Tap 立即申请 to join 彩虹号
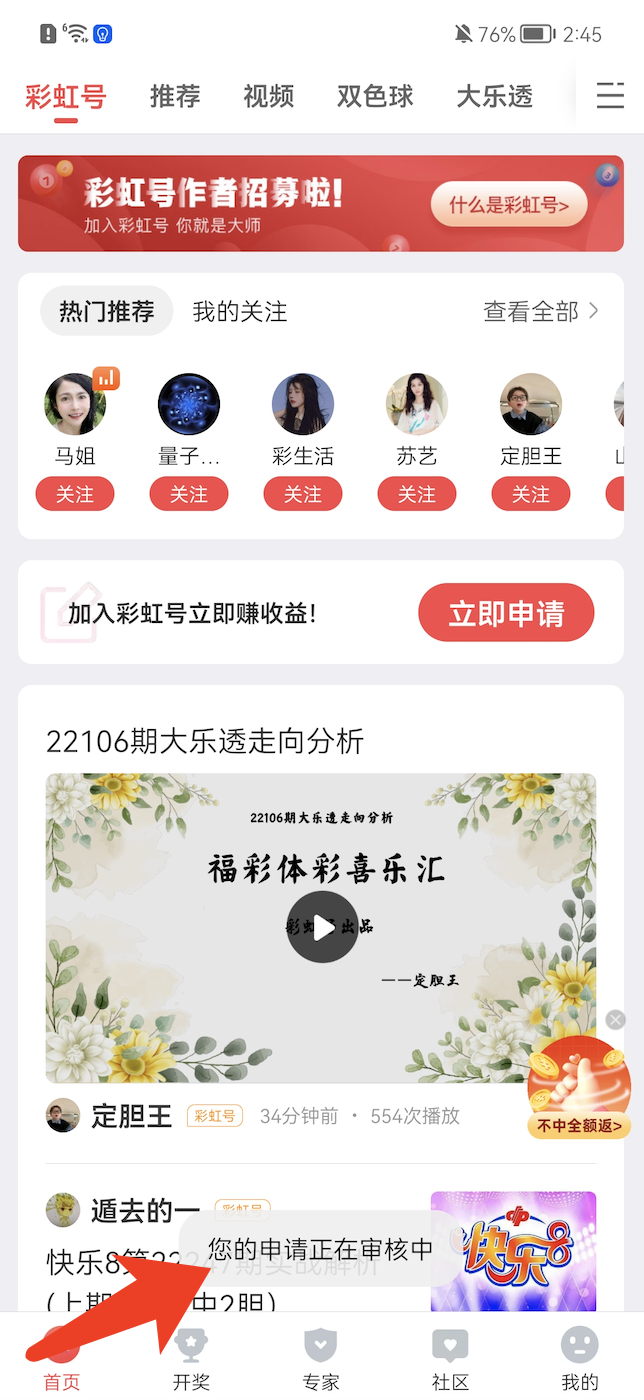 (506, 613)
